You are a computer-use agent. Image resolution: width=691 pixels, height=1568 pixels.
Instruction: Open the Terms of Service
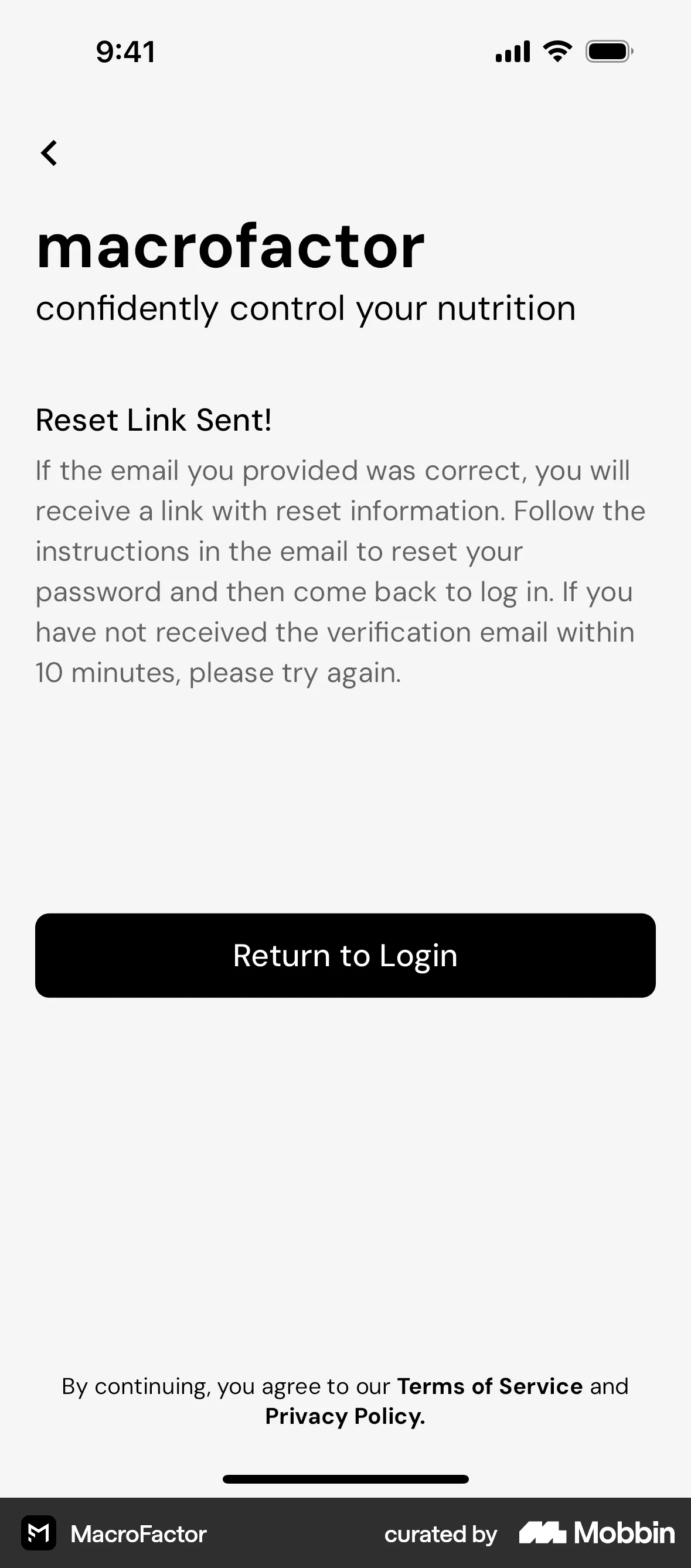tap(489, 1386)
